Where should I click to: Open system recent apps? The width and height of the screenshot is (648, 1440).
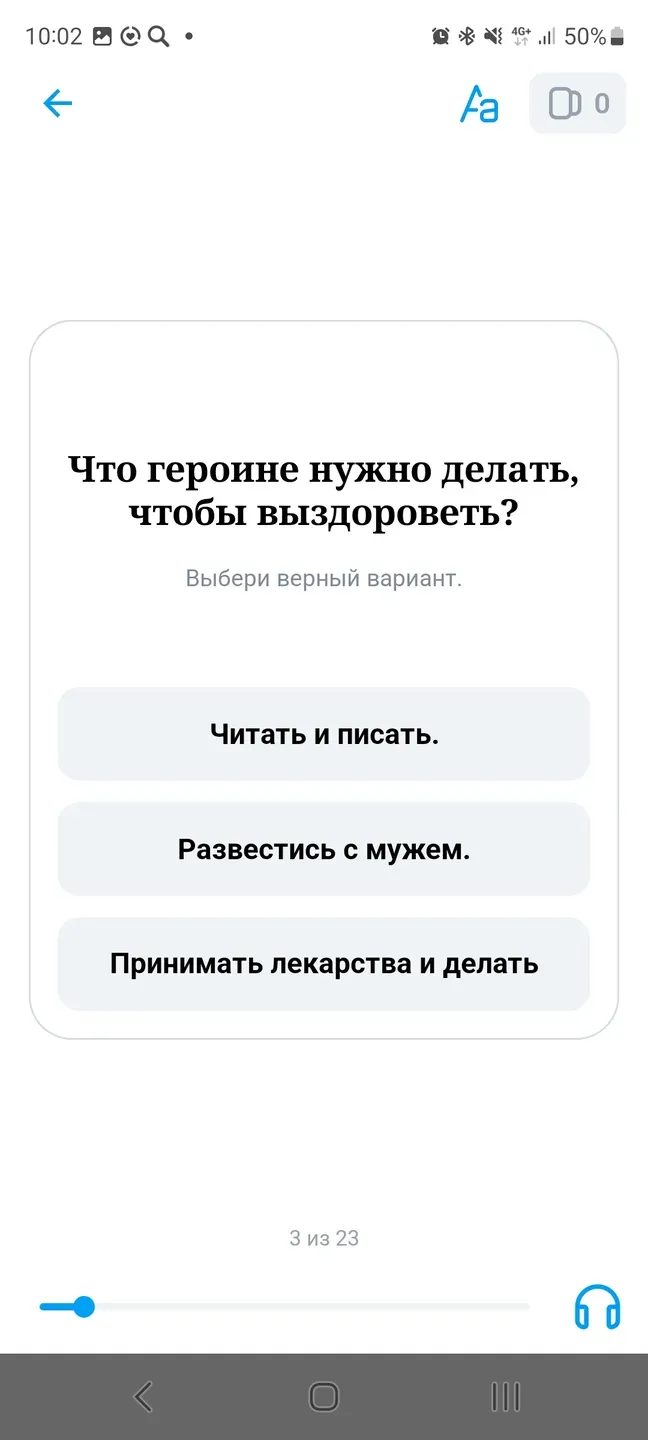(505, 1396)
